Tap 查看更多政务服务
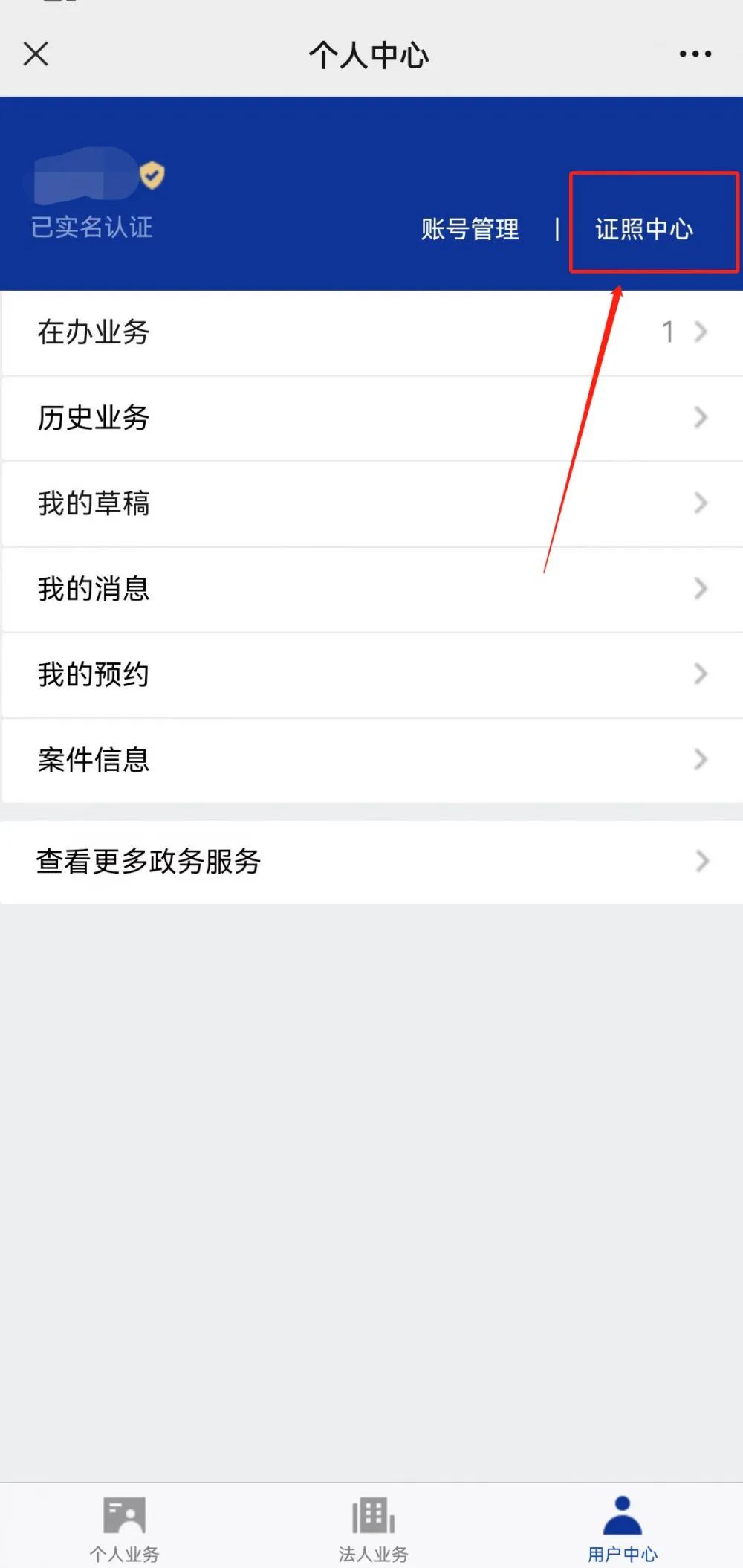The height and width of the screenshot is (1568, 743). tap(371, 862)
